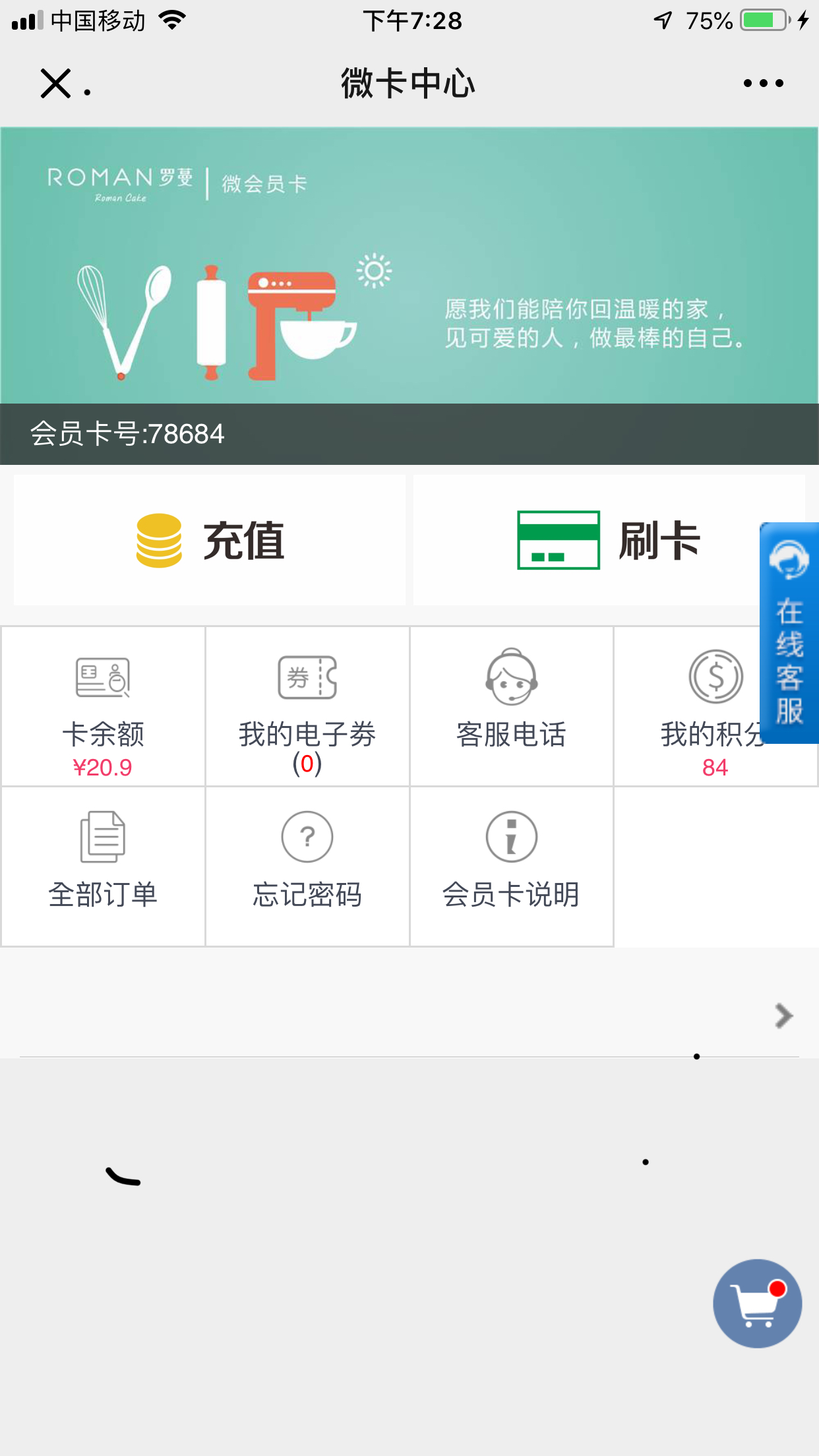Screen dimensions: 819x1456
Task: Close the 微卡中心 page
Action: 56,84
